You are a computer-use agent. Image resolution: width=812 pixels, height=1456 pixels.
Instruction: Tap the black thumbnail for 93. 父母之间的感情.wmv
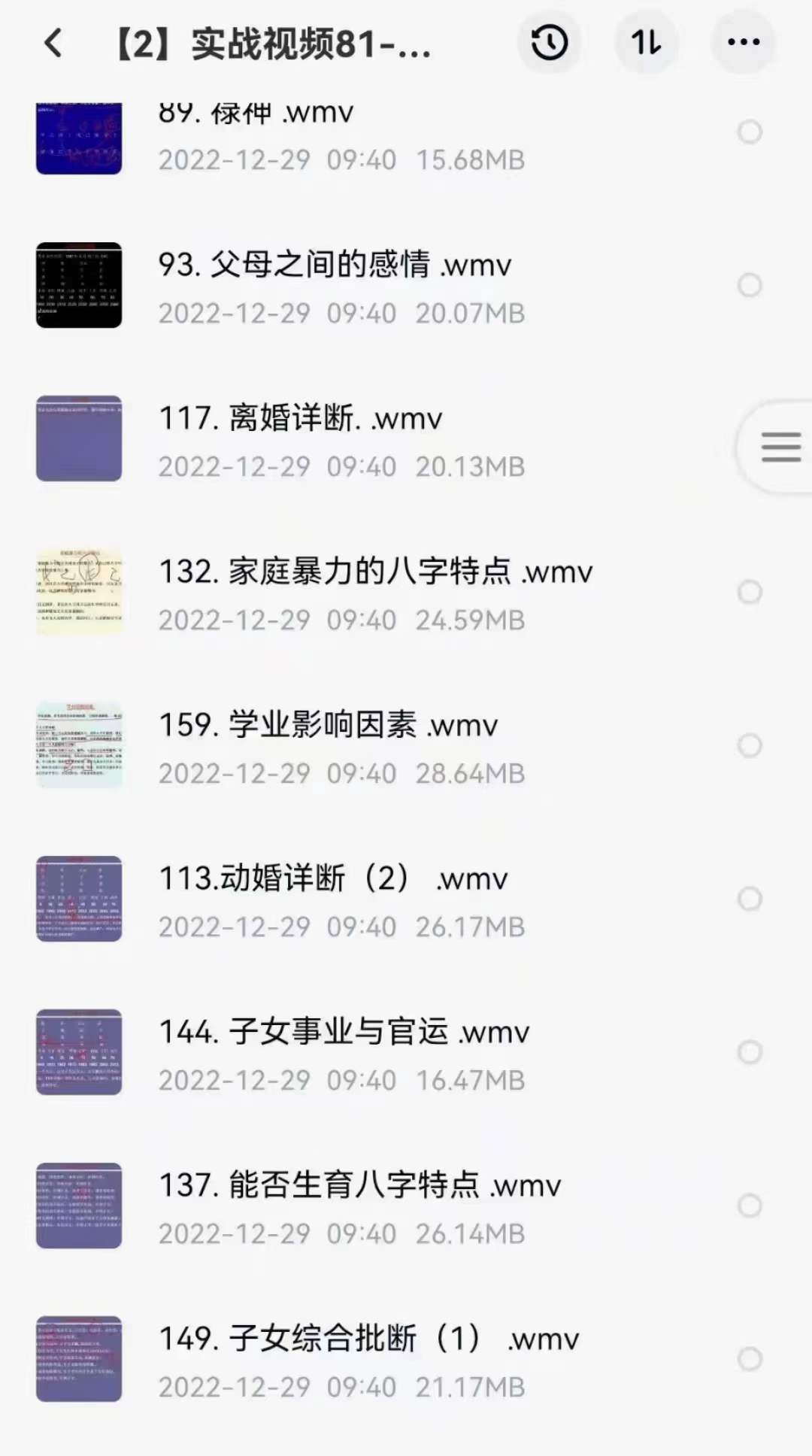(80, 286)
